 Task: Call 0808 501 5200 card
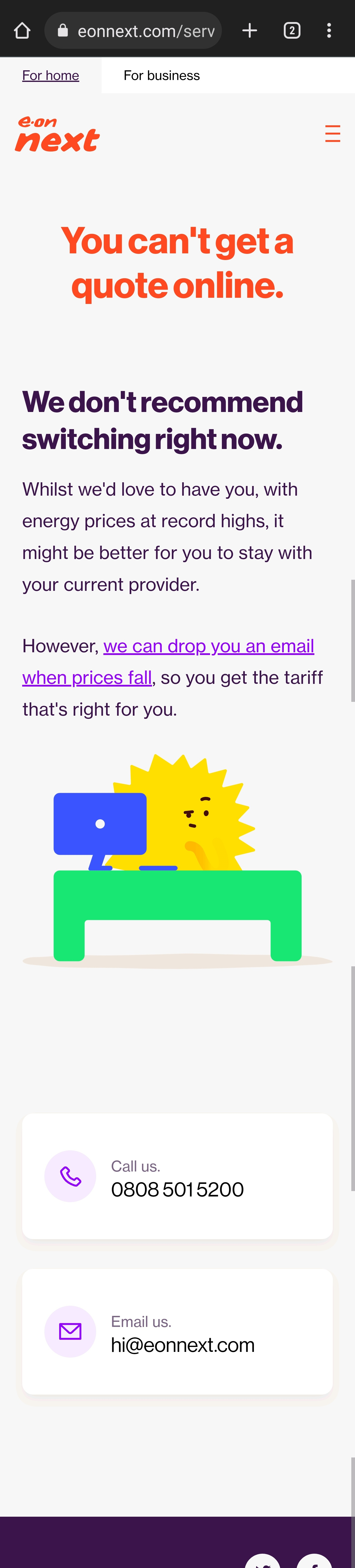[177, 1176]
